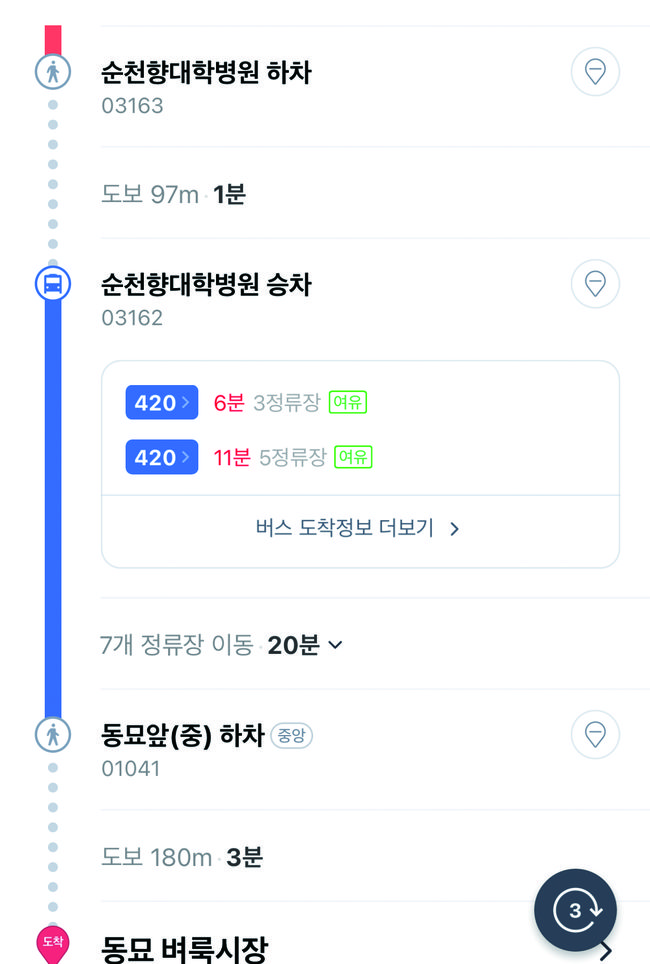The width and height of the screenshot is (650, 964).
Task: Tap the map pin icon beside 순천향대학병원 승차
Action: pyautogui.click(x=595, y=284)
